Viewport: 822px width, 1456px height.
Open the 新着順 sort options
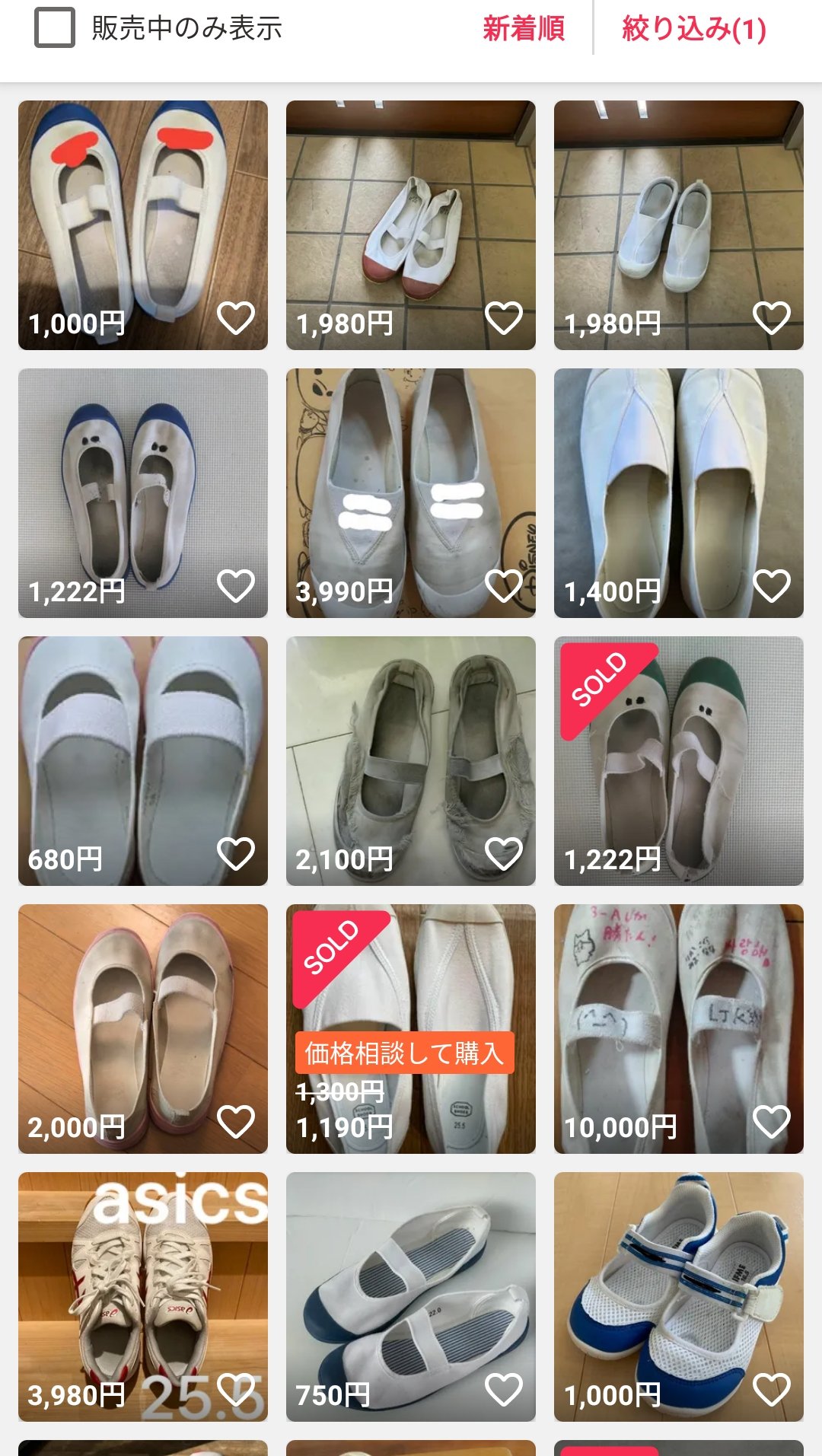pyautogui.click(x=524, y=29)
